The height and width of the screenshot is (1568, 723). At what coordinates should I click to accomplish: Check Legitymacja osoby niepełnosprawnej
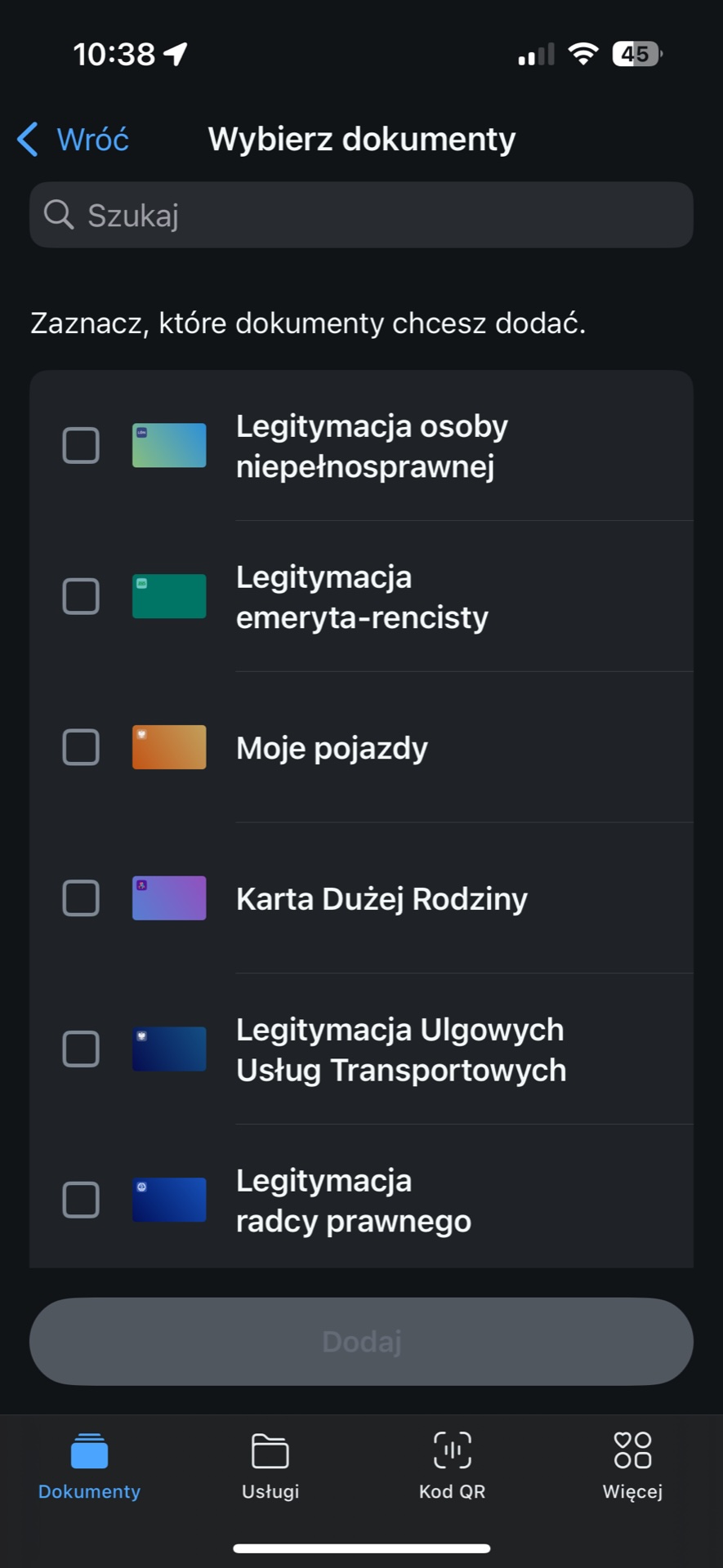pyautogui.click(x=81, y=446)
